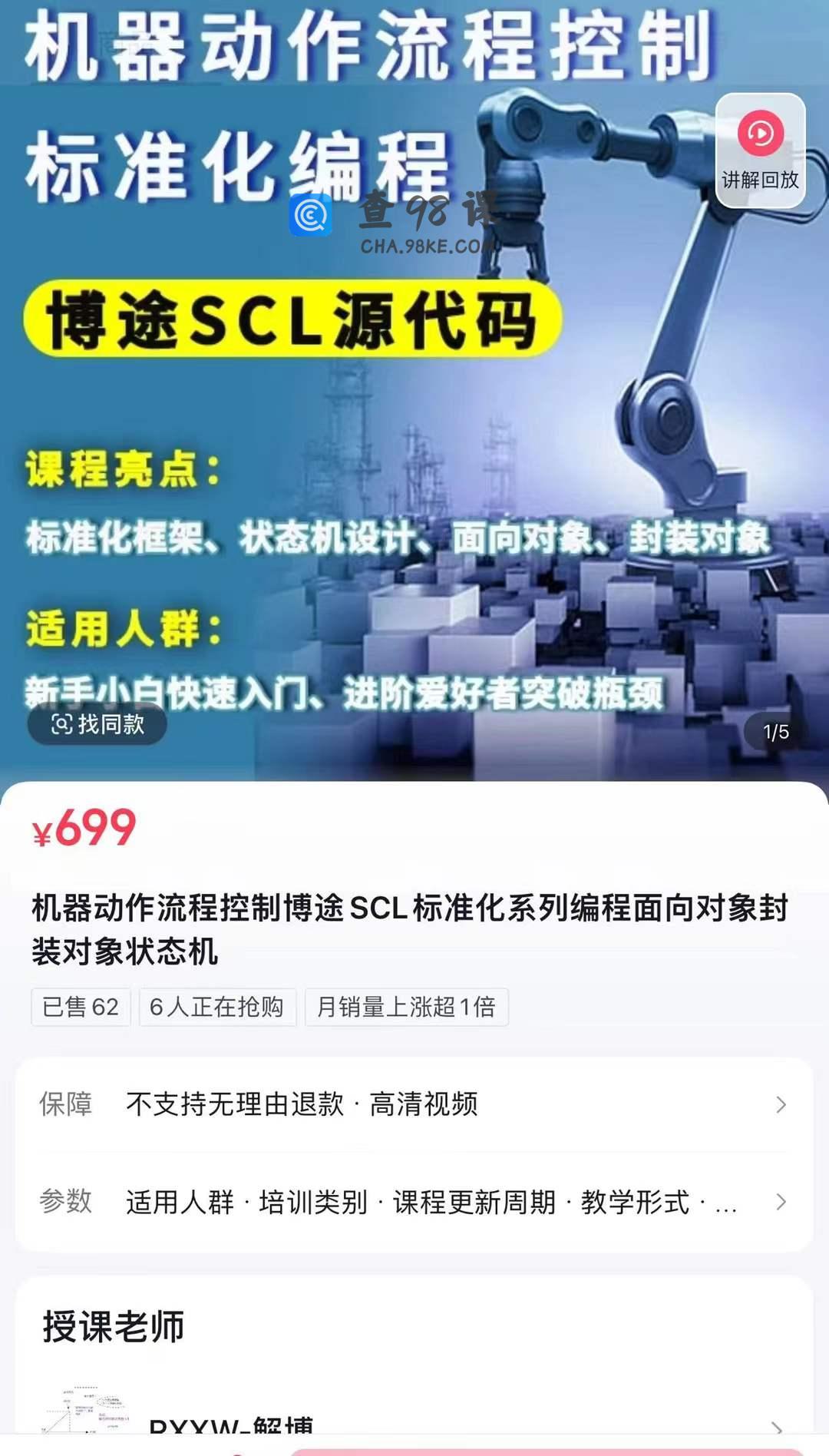Open the 讲解回放 replay button
The image size is (829, 1456).
click(x=760, y=151)
